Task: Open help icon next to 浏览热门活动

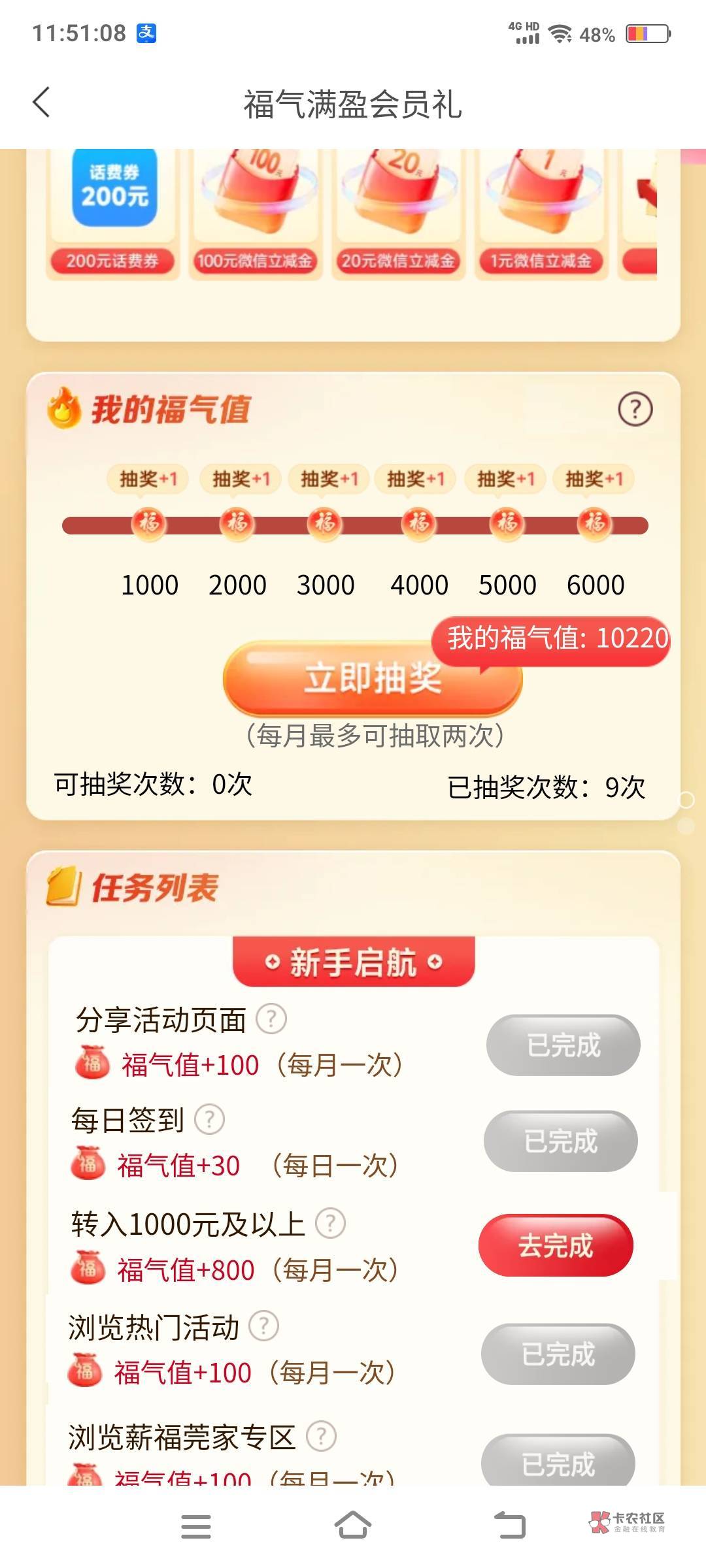Action: (264, 1326)
